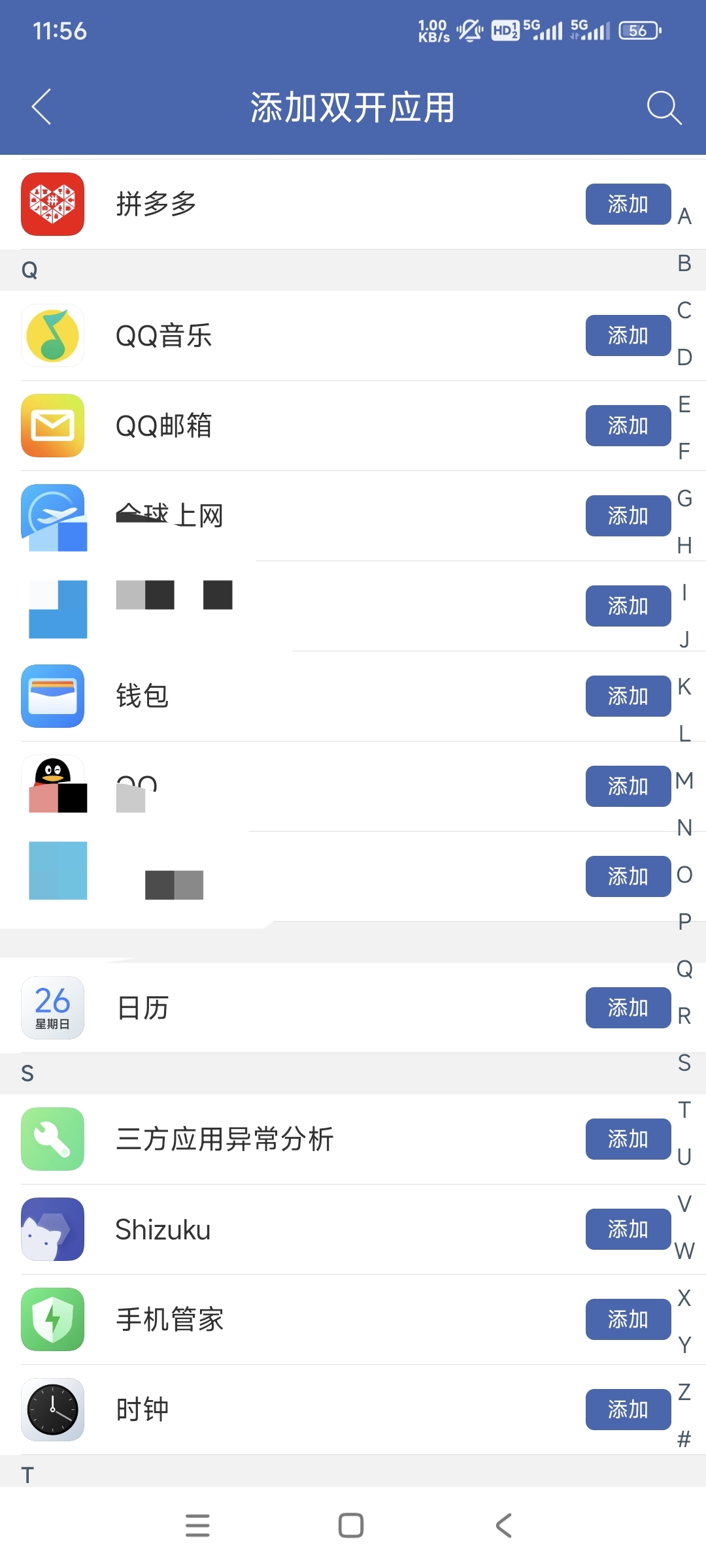The height and width of the screenshot is (1568, 706).
Task: Open search with the magnifier icon
Action: (x=664, y=108)
